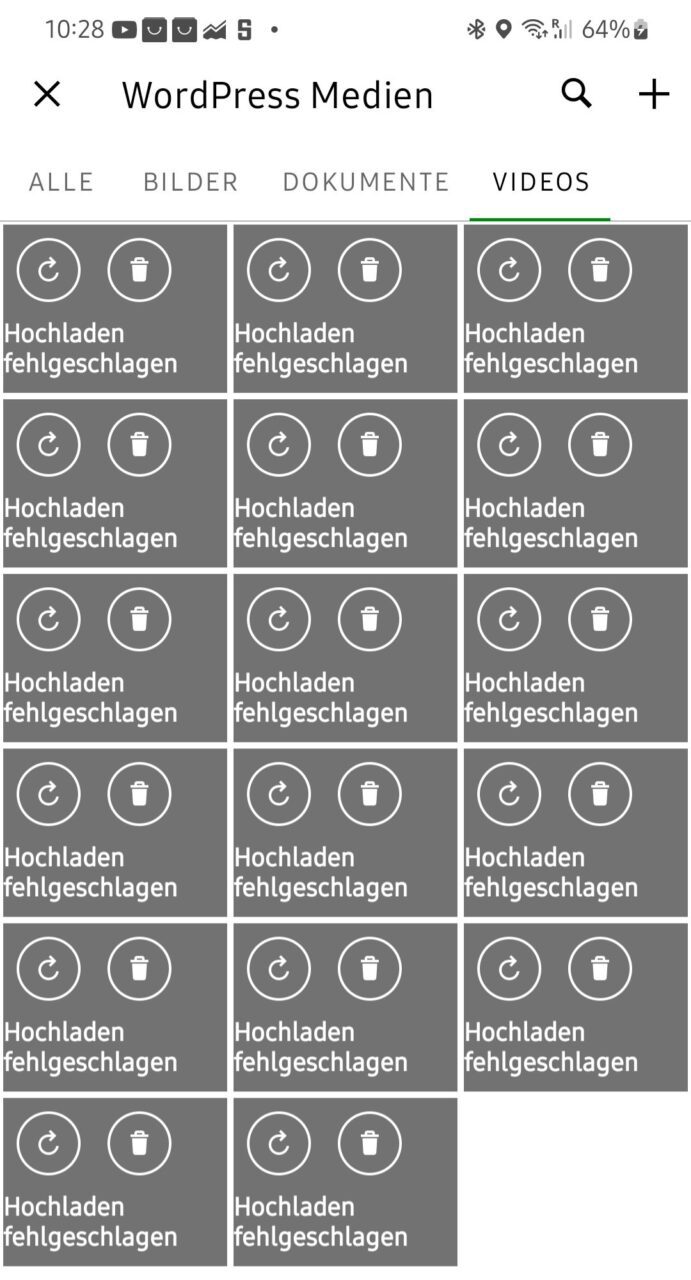Select the Videos tab
Image resolution: width=691 pixels, height=1280 pixels.
click(541, 182)
